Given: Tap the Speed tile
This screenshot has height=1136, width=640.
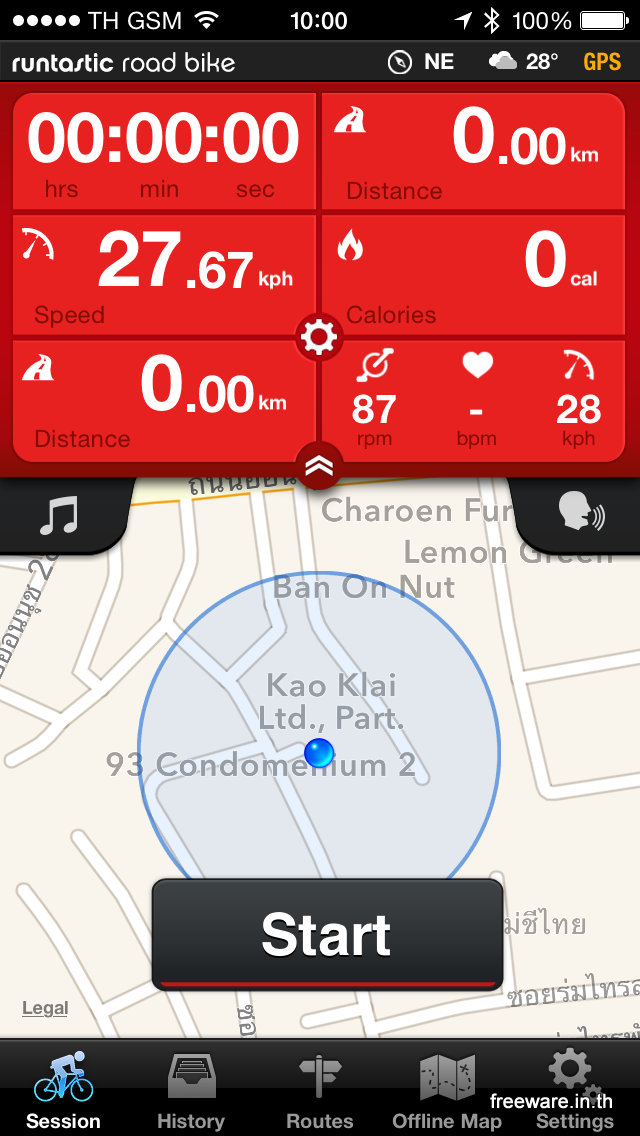Looking at the screenshot, I should click(x=164, y=275).
